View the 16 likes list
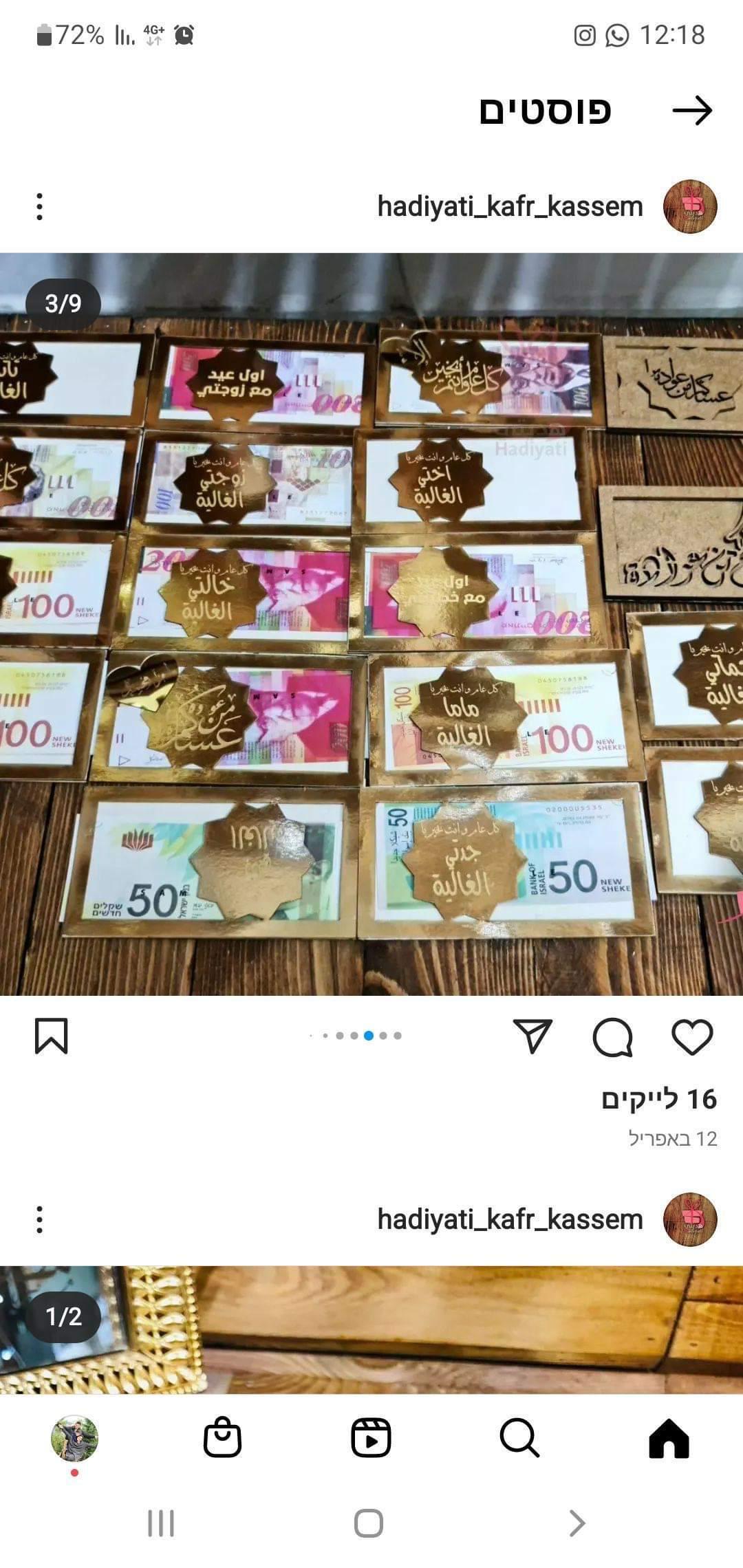This screenshot has width=743, height=1568. [658, 1099]
